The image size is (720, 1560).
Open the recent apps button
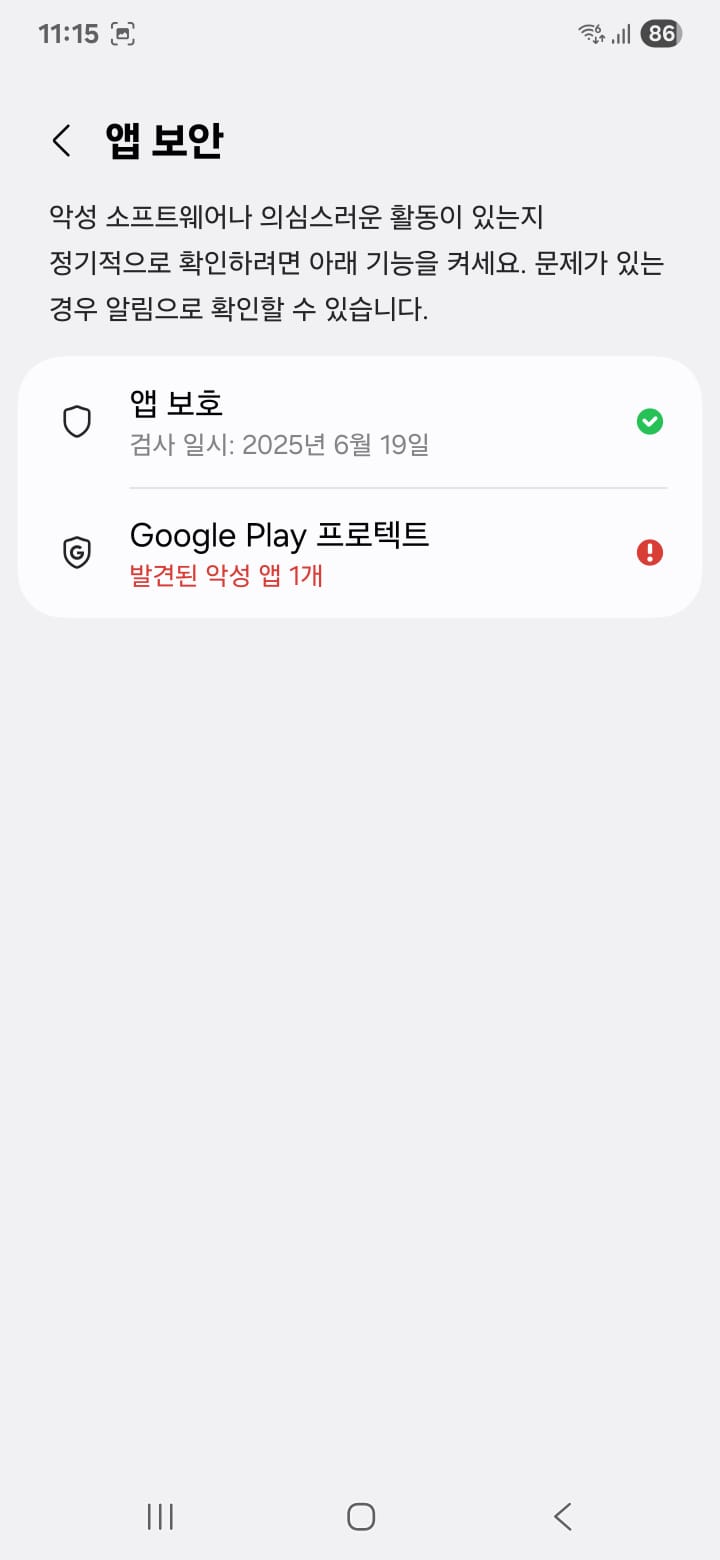coord(160,1516)
